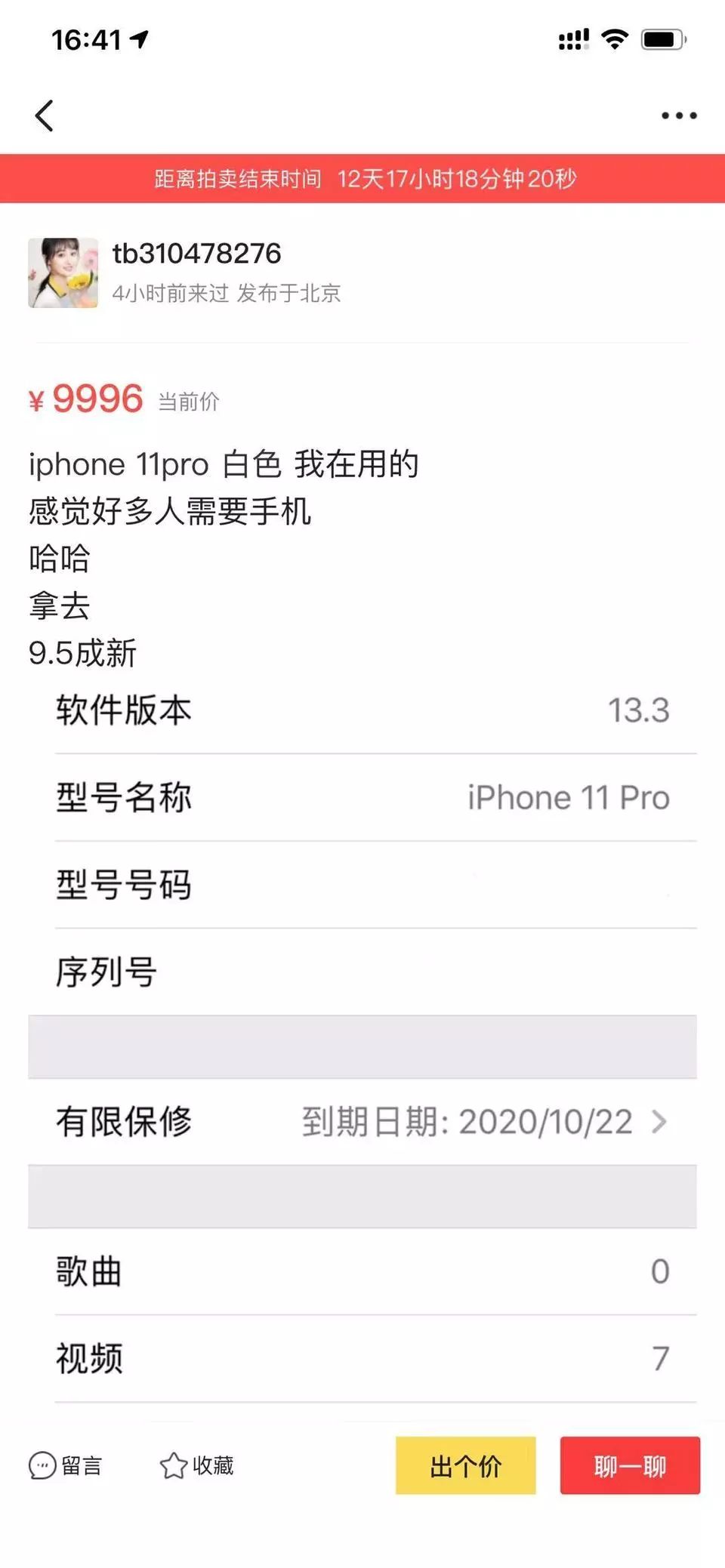Leave a message via 留言
The height and width of the screenshot is (1568, 725).
(x=65, y=1465)
